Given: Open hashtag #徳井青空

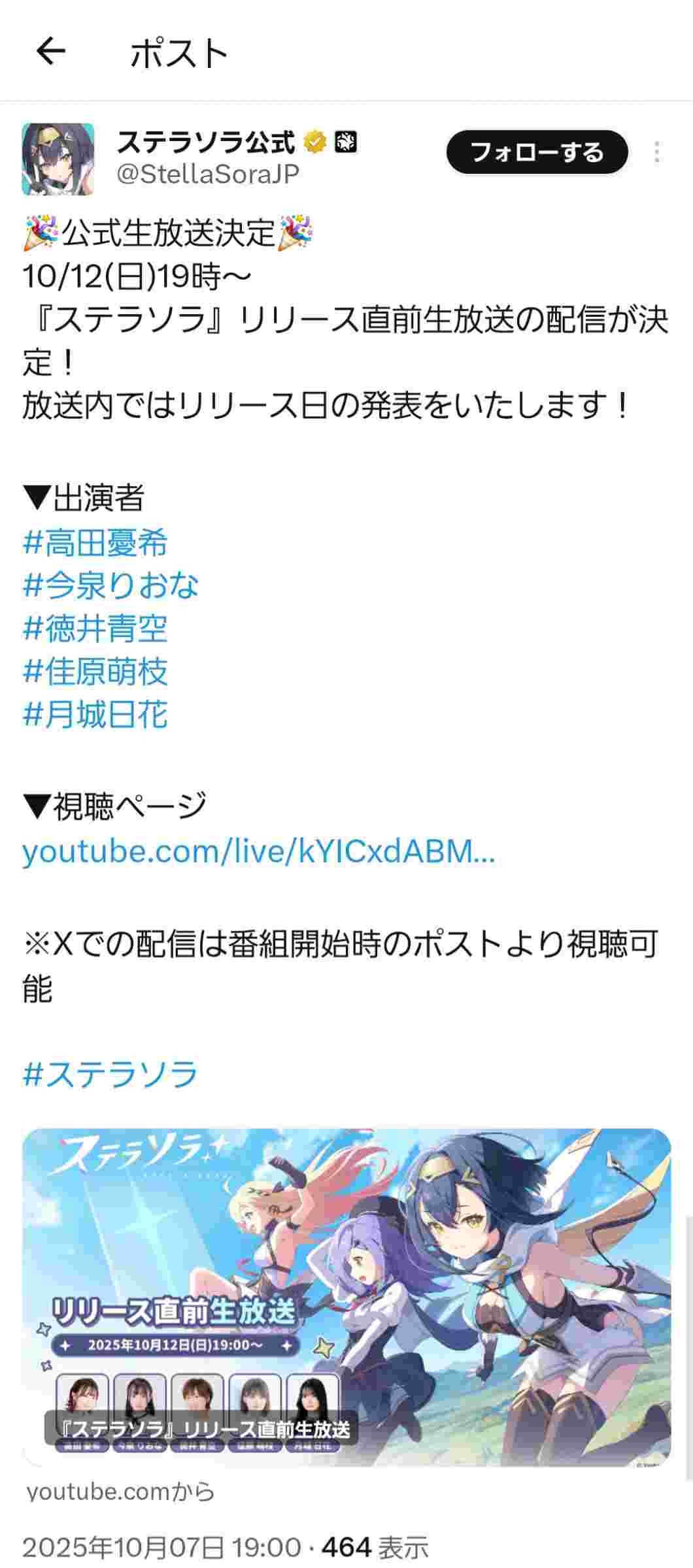Looking at the screenshot, I should [x=95, y=629].
